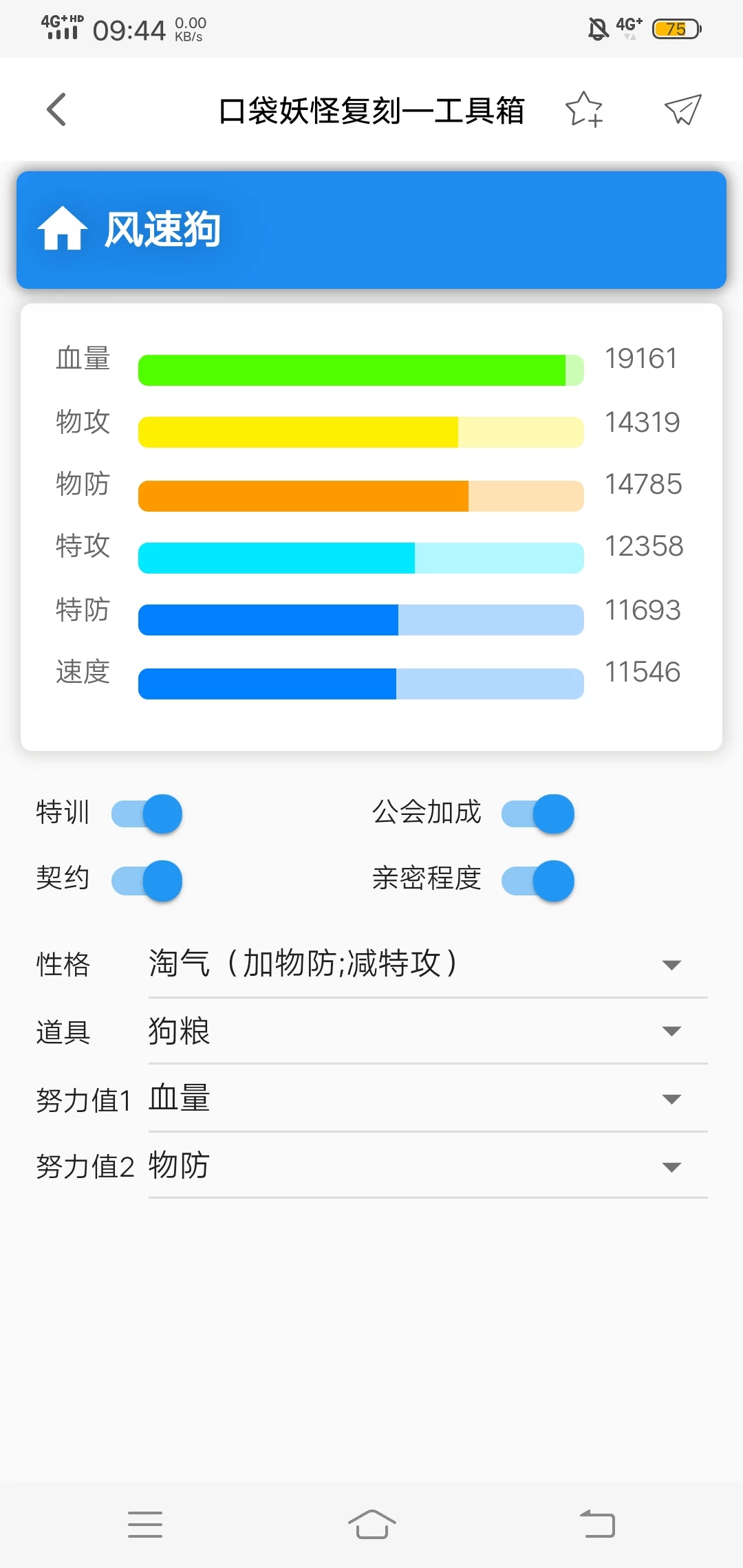Open the 性格 dropdown showing 淘气

[x=427, y=964]
